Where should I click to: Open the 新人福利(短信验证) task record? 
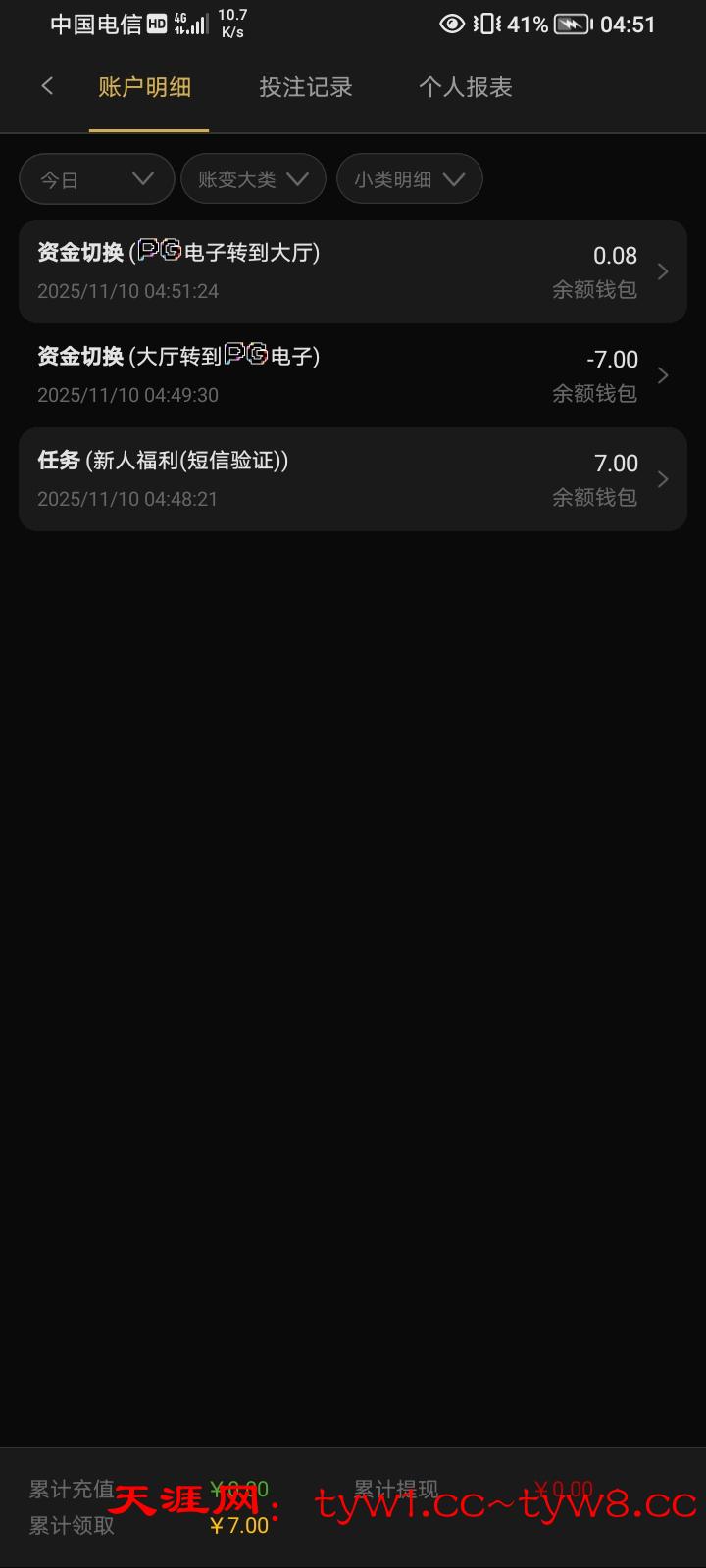(x=353, y=479)
